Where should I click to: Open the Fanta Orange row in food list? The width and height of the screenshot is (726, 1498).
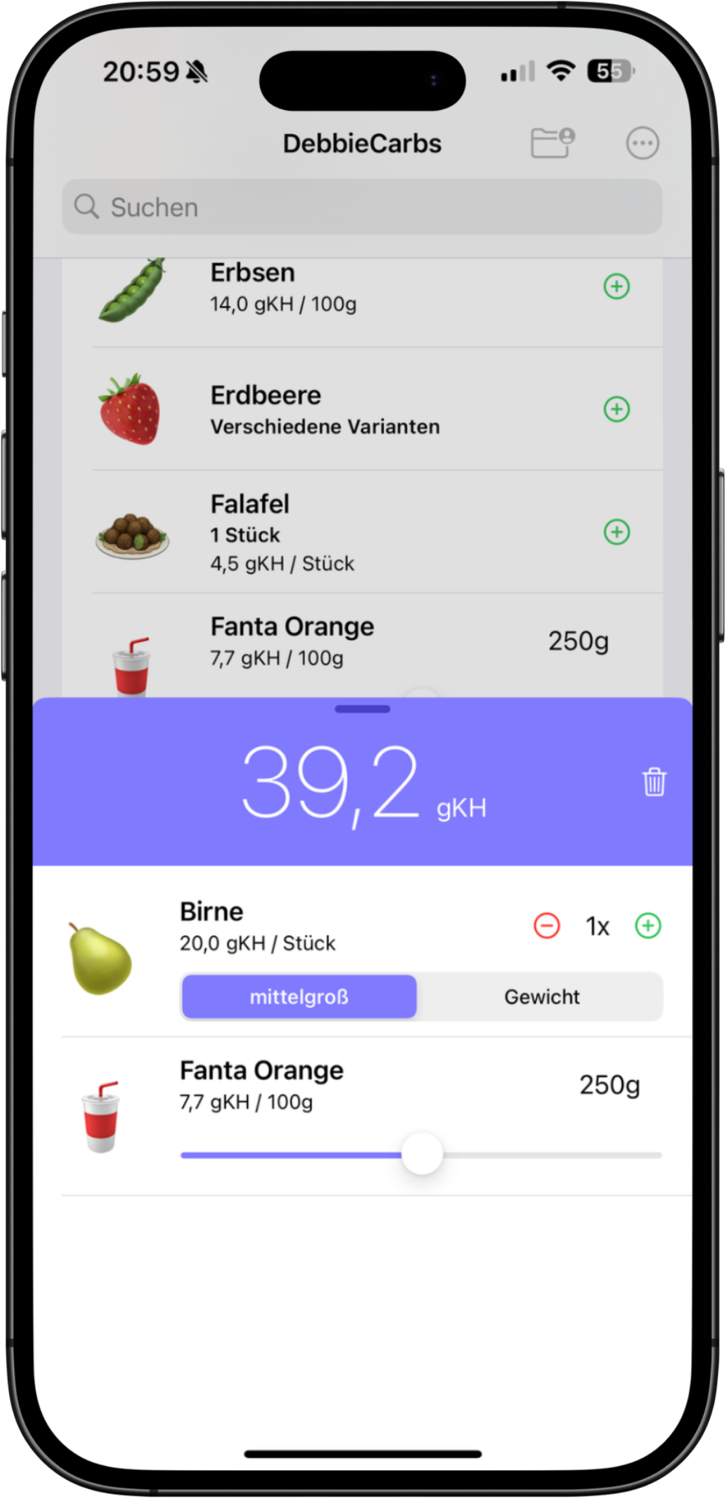pyautogui.click(x=362, y=642)
